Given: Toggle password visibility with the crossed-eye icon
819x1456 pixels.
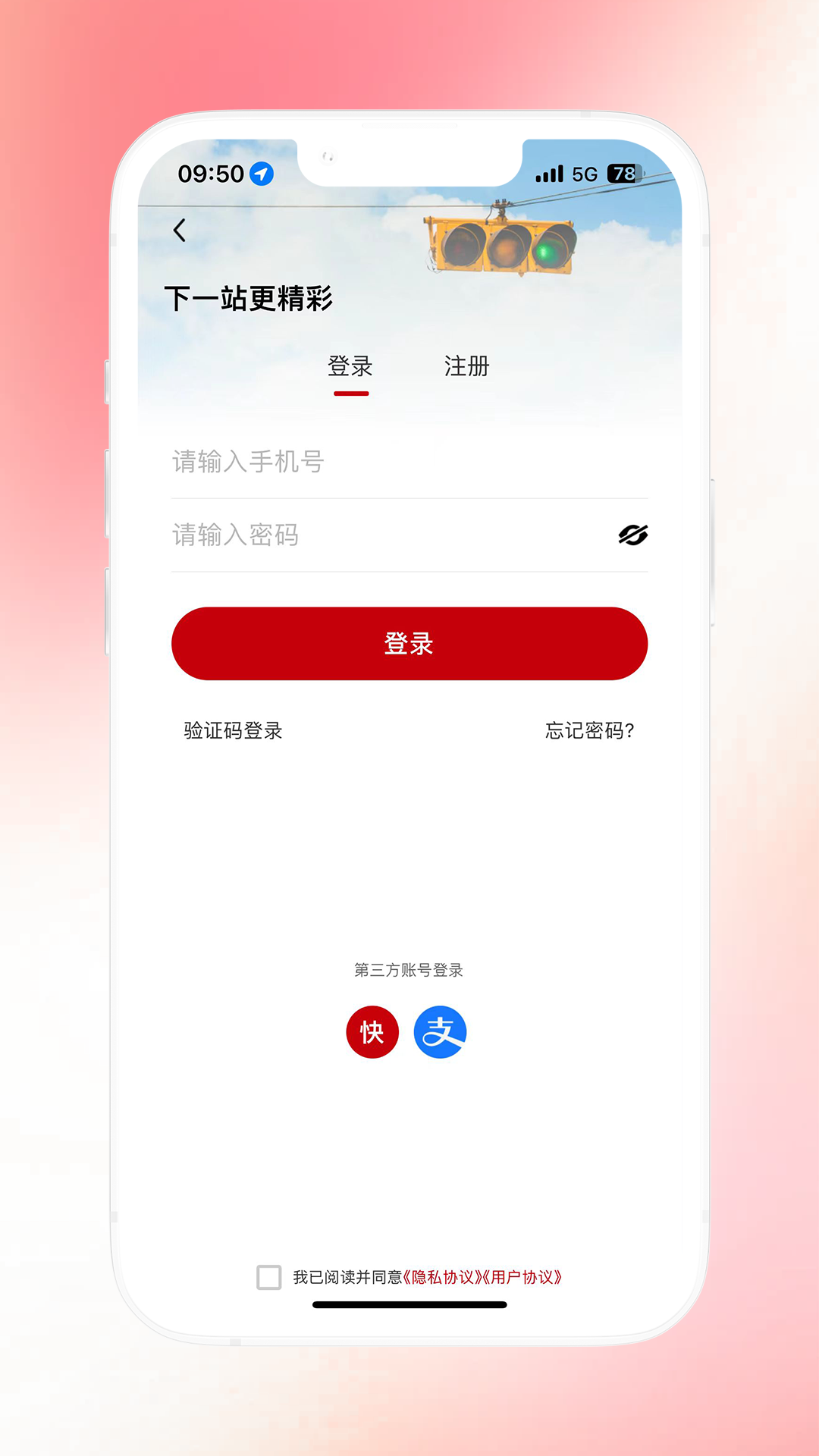Looking at the screenshot, I should [x=632, y=535].
